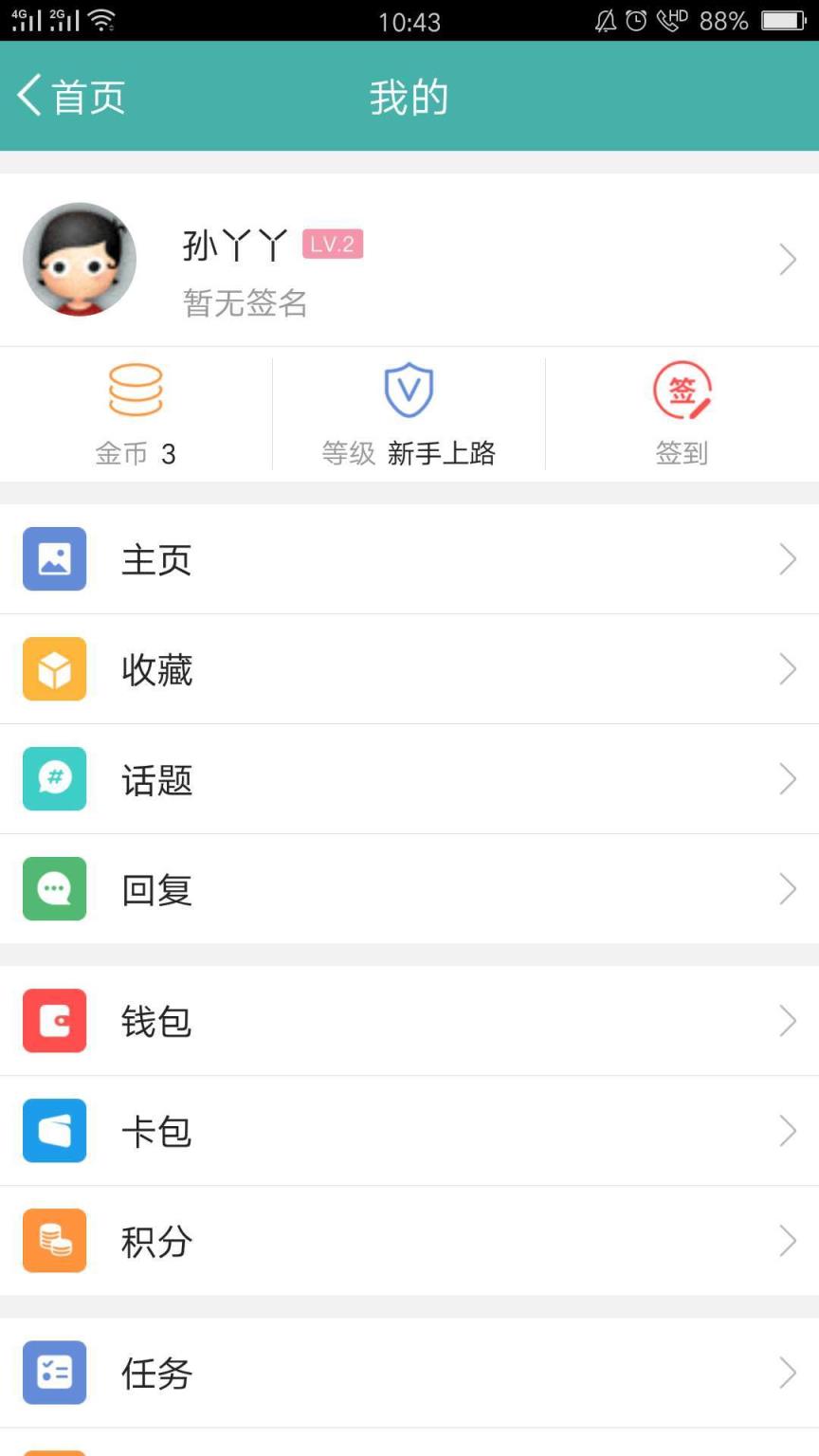Open the user avatar picture
The image size is (819, 1456).
click(x=80, y=258)
